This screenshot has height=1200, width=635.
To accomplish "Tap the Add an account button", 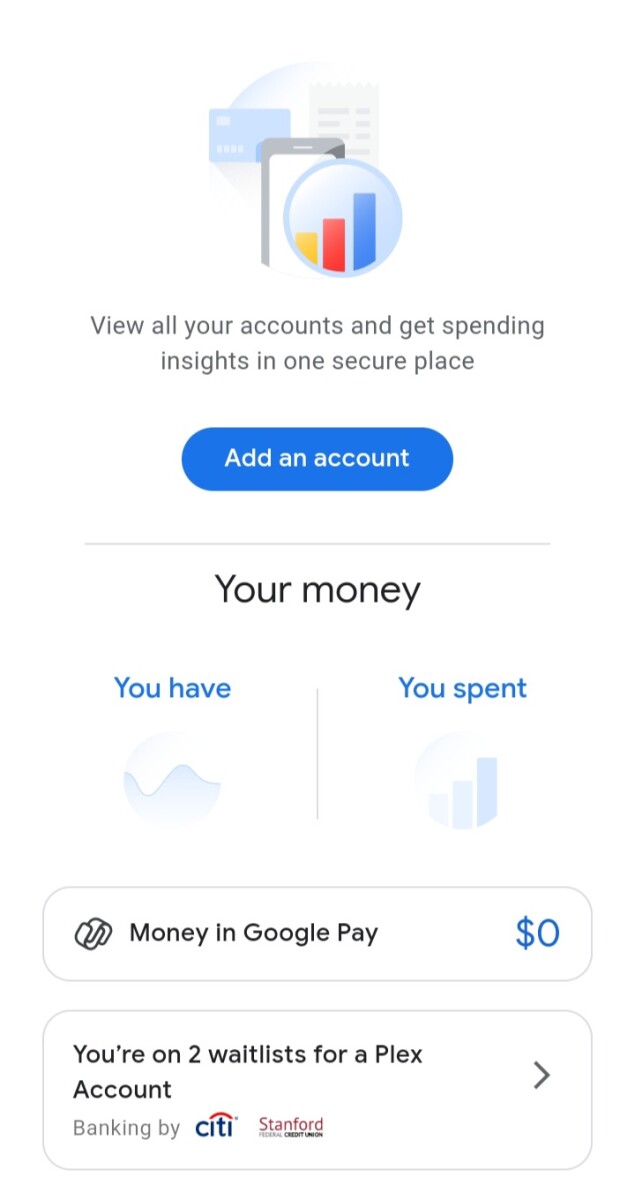I will pos(317,459).
